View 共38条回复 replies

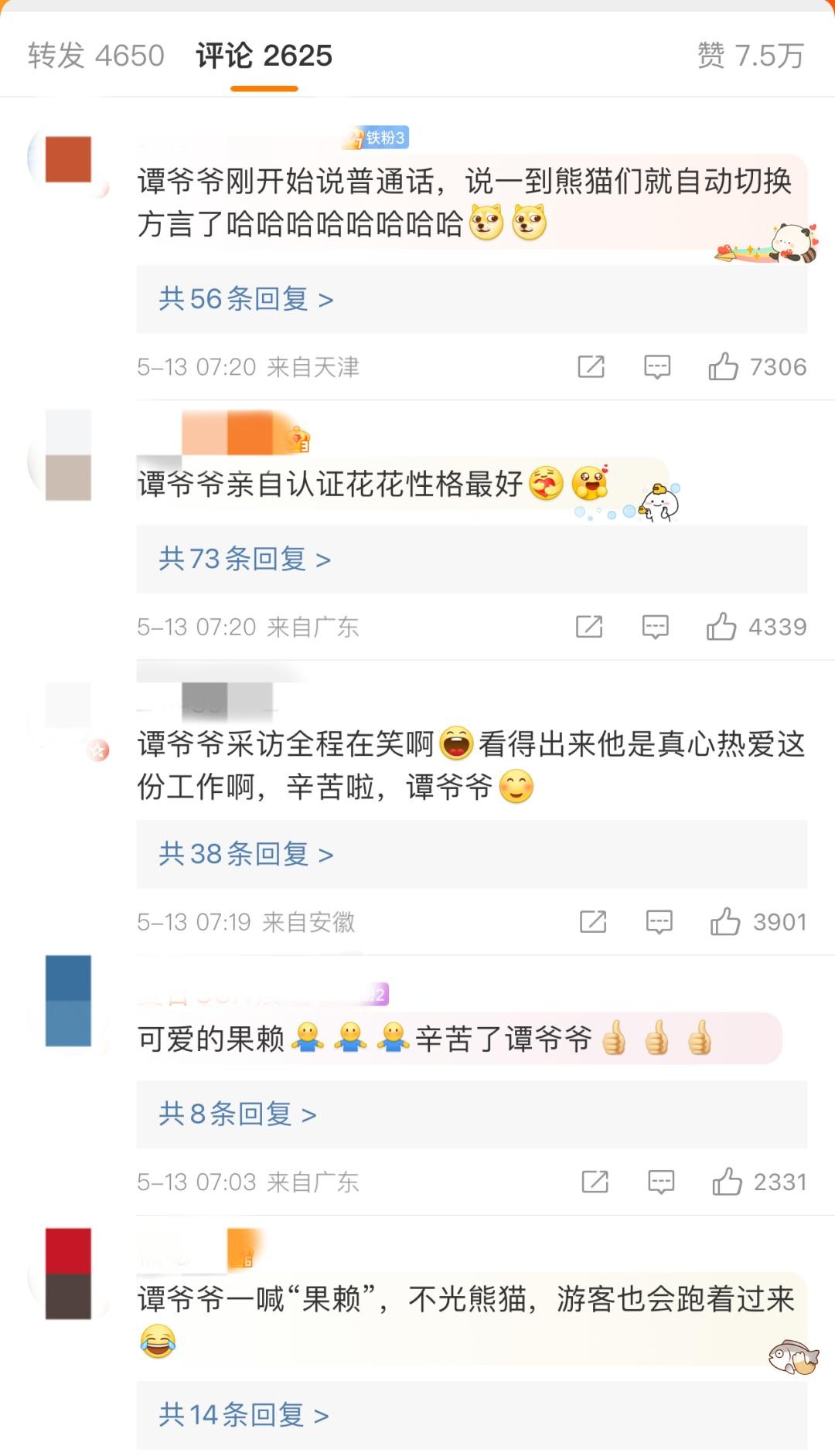pyautogui.click(x=246, y=854)
